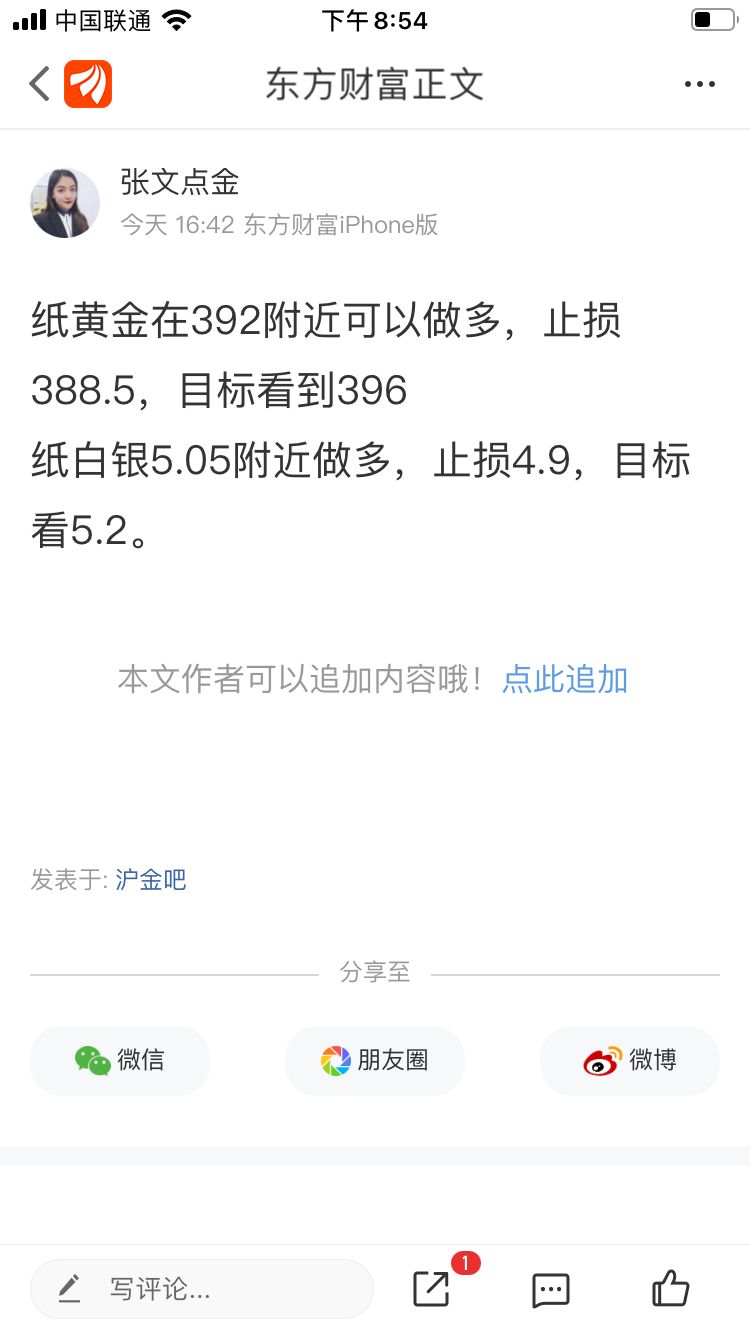The width and height of the screenshot is (750, 1334).
Task: Tap the pencil icon in the comment bar
Action: pos(68,1289)
